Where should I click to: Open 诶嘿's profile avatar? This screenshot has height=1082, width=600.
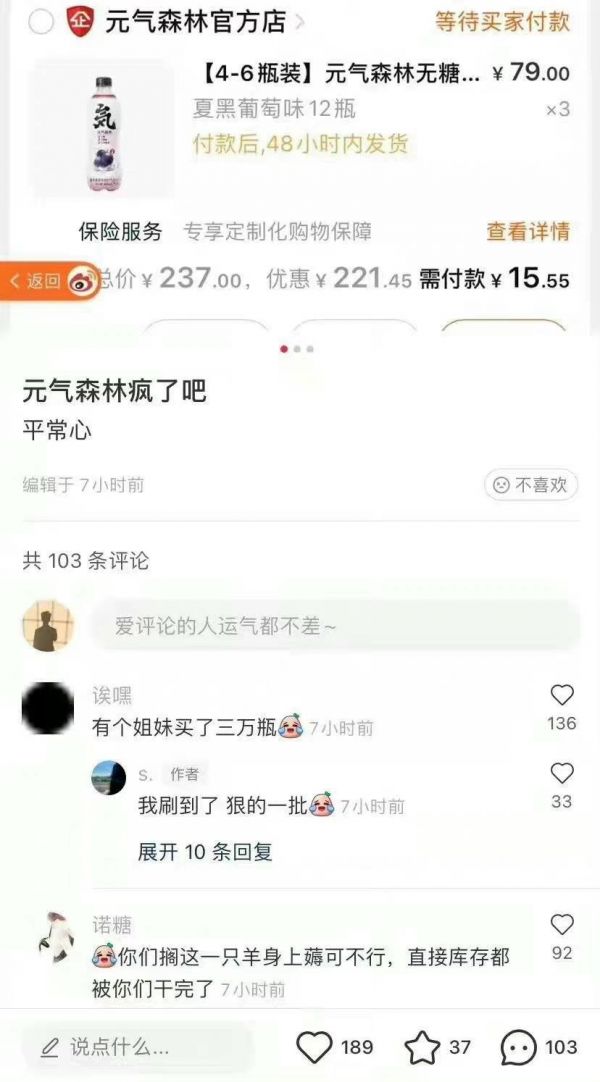pyautogui.click(x=47, y=708)
